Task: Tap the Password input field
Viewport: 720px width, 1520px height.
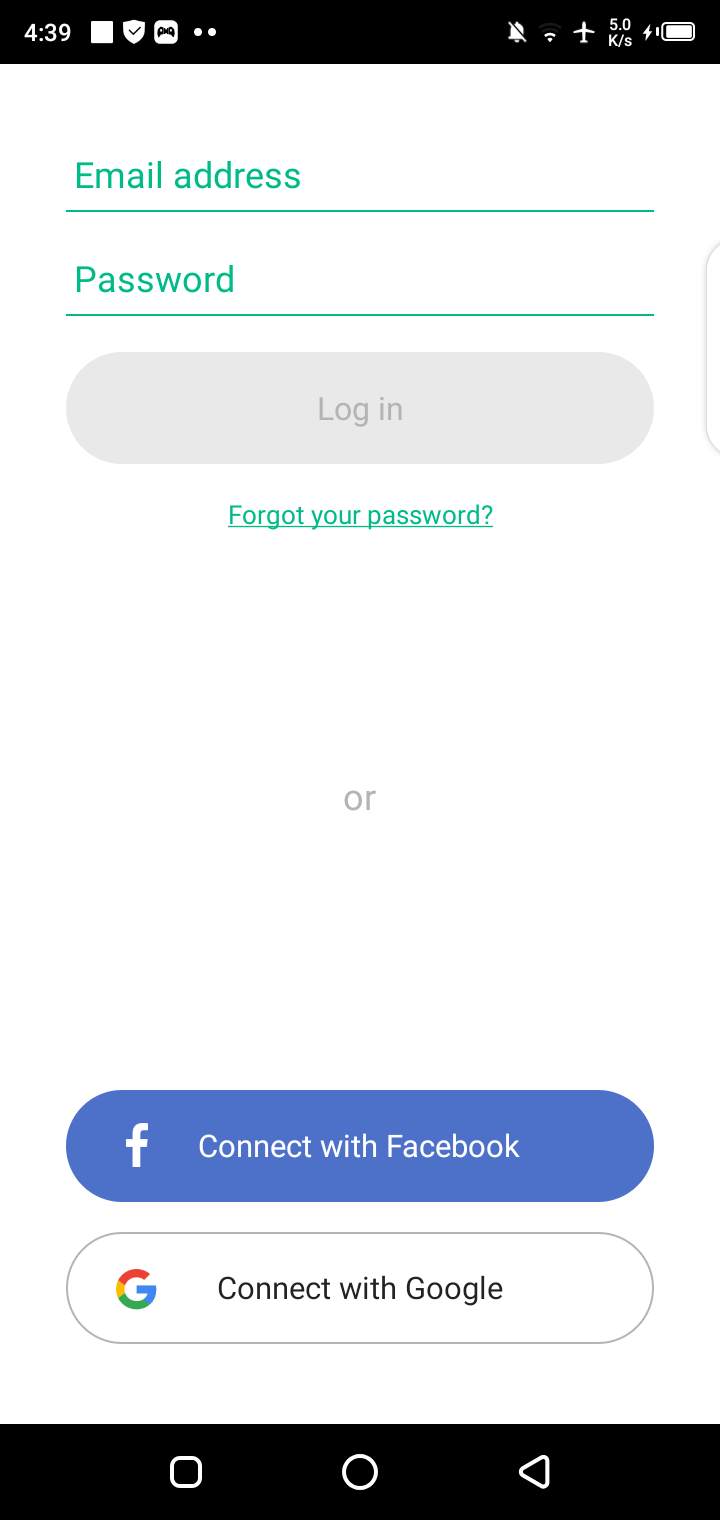Action: (359, 281)
